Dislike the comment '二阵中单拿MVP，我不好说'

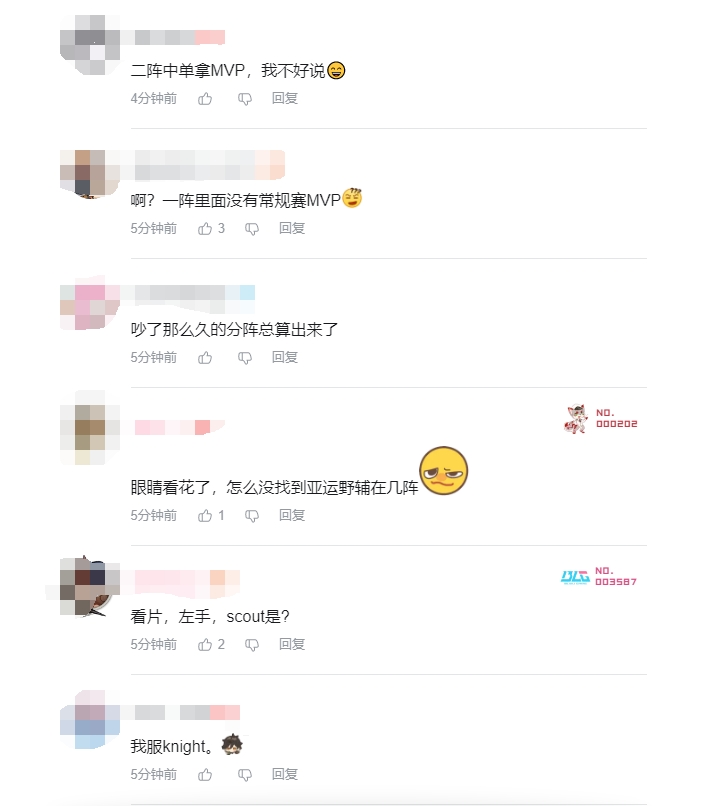pyautogui.click(x=245, y=98)
